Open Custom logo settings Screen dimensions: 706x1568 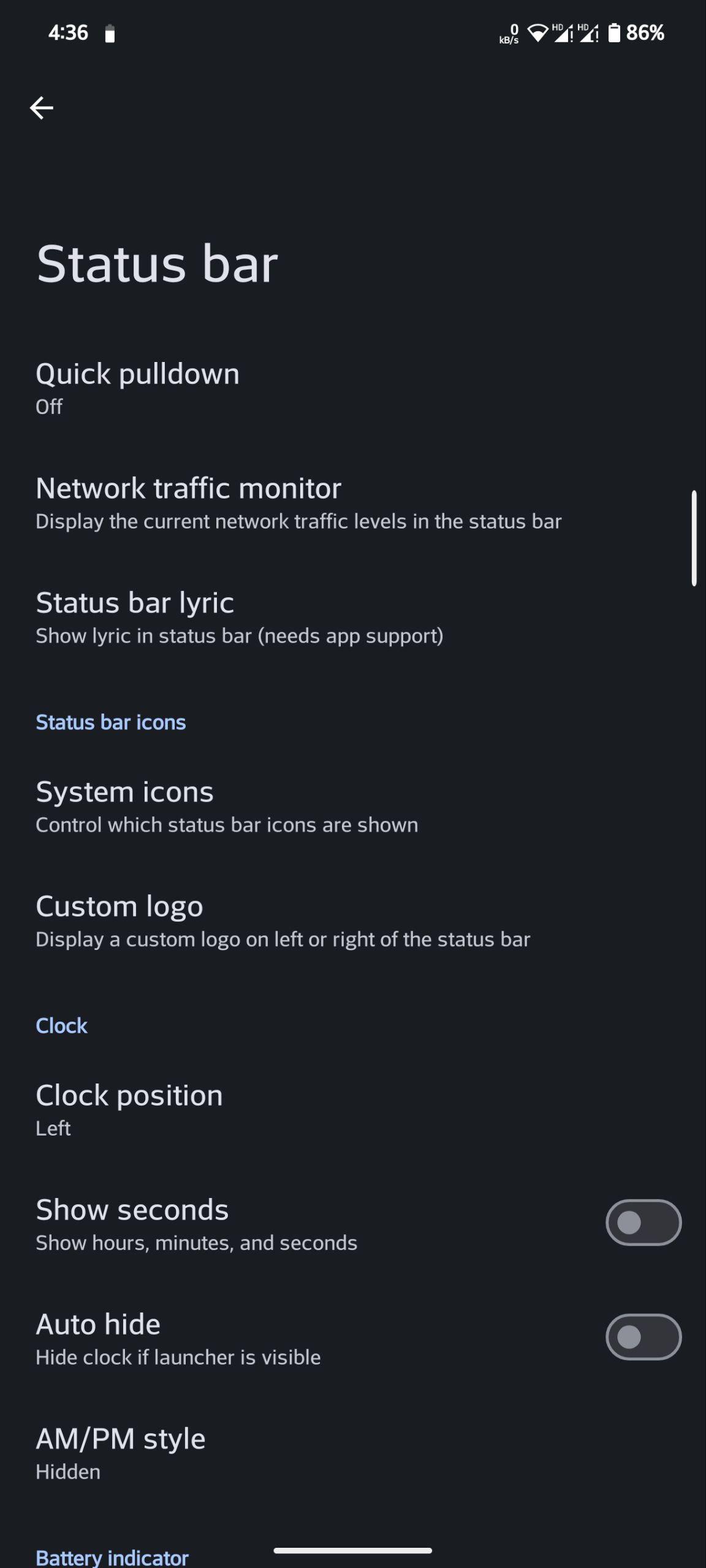(353, 921)
